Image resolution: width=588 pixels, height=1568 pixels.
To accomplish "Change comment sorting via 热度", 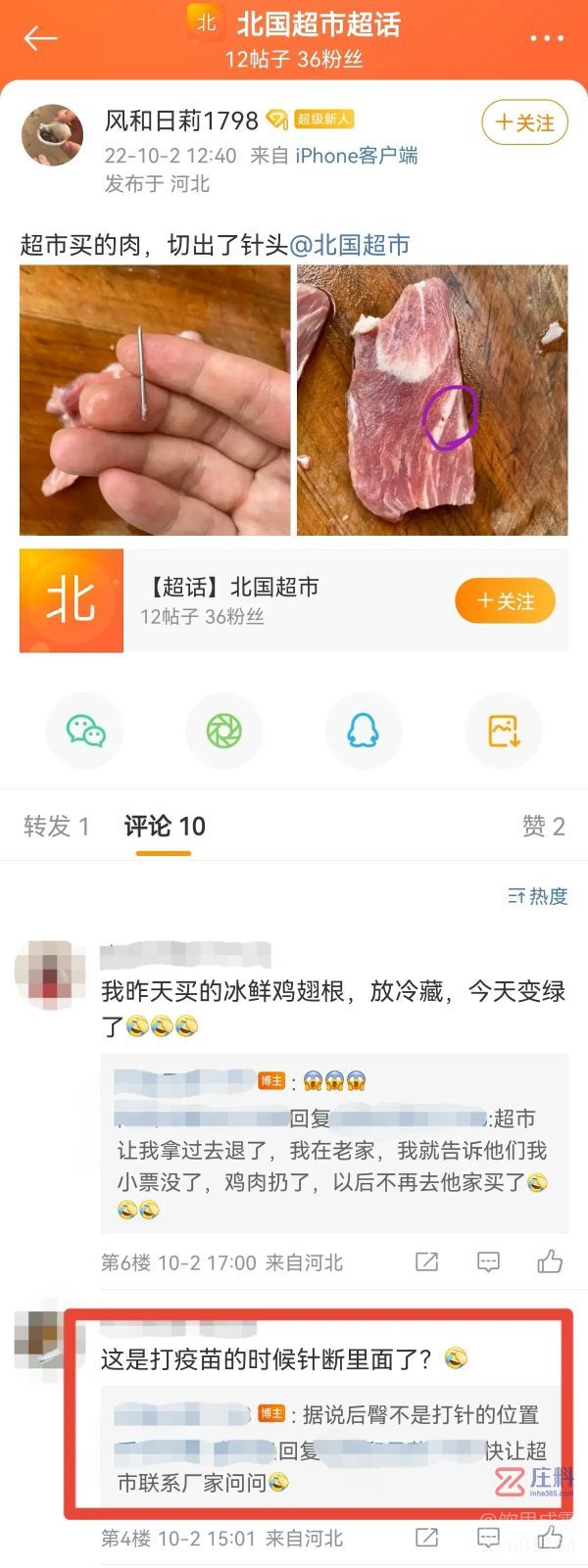I will click(538, 895).
